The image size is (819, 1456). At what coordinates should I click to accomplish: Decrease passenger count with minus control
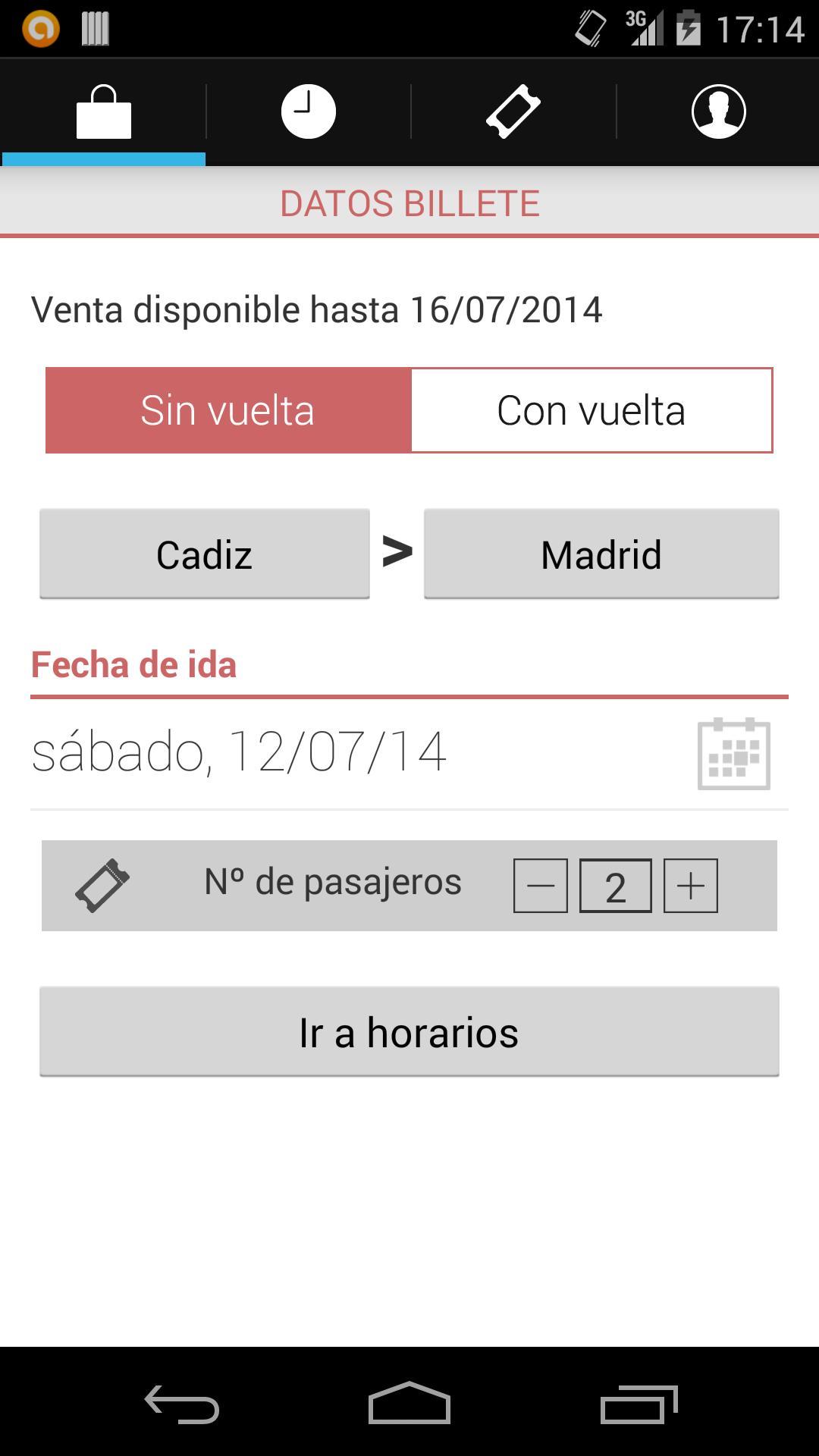pyautogui.click(x=540, y=886)
